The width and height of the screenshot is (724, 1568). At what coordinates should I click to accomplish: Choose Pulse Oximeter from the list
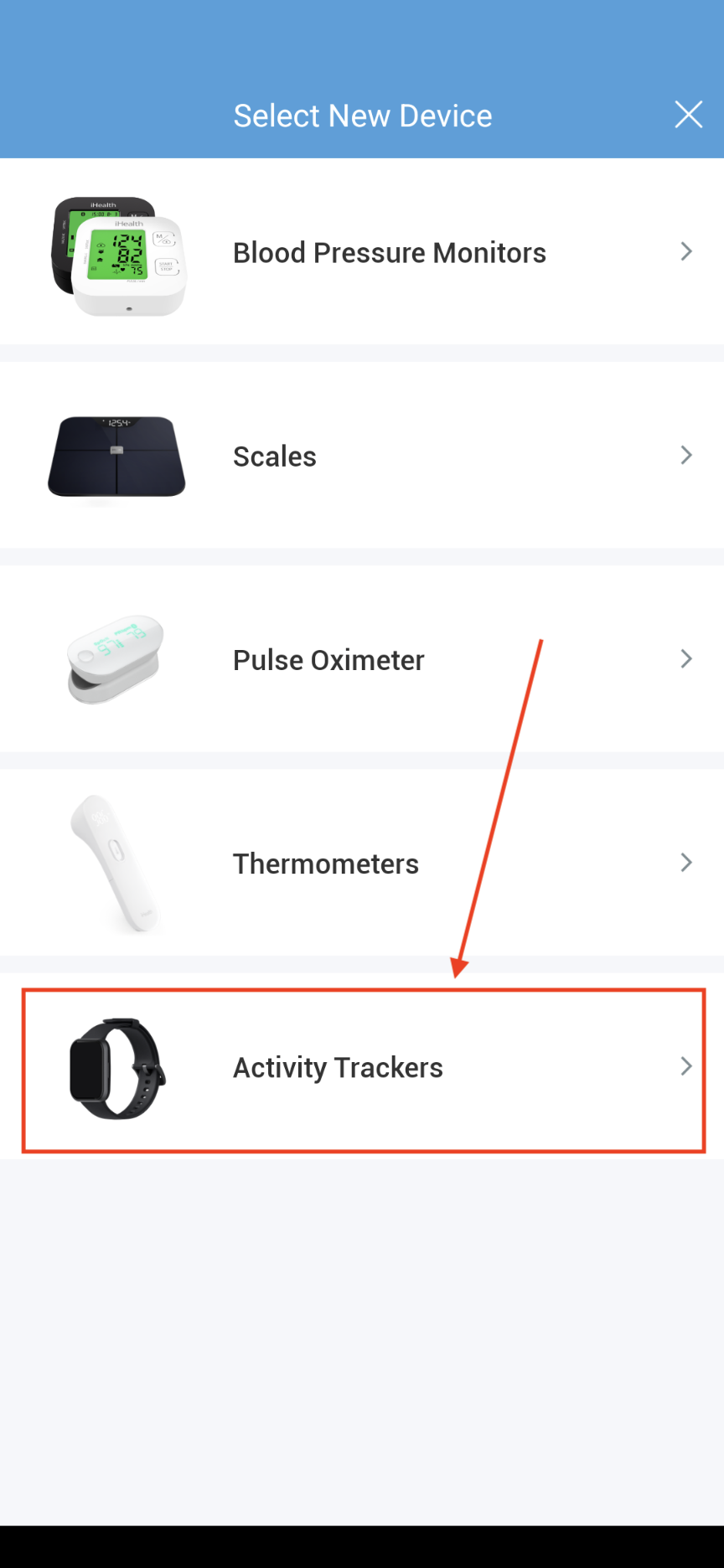coord(362,660)
